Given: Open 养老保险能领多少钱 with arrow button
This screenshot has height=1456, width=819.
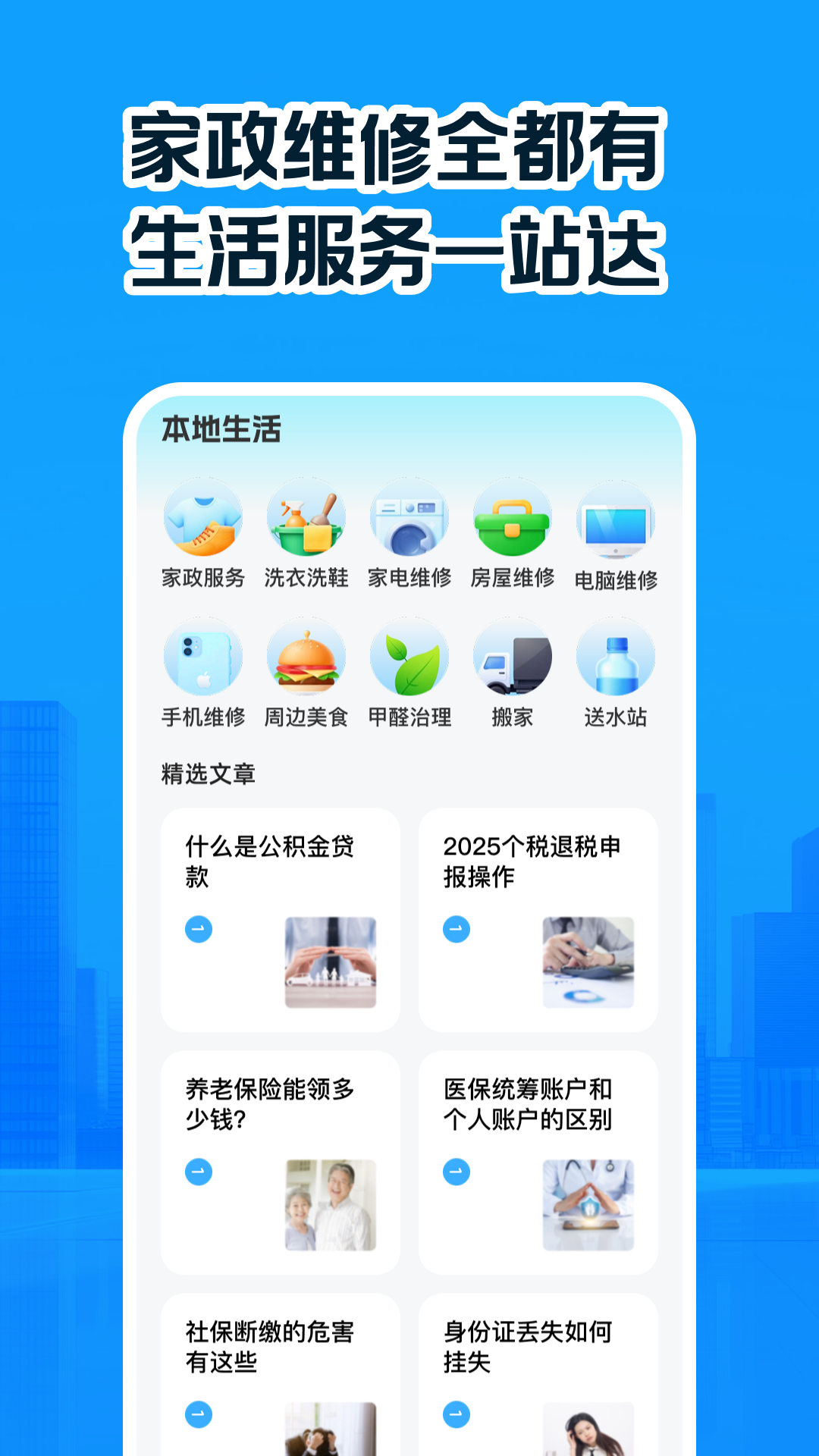Looking at the screenshot, I should click(199, 1172).
